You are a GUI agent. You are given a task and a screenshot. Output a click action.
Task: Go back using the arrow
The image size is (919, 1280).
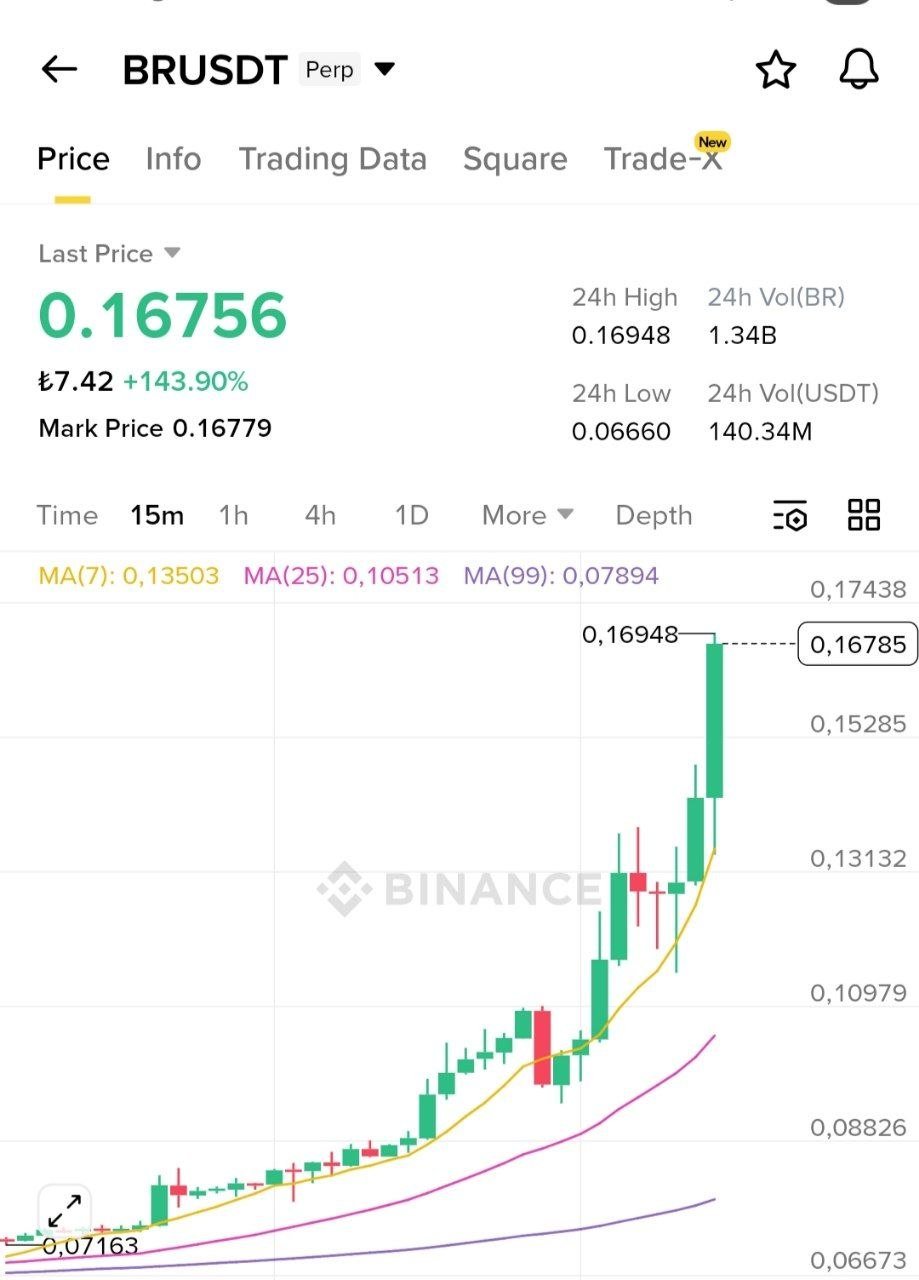(59, 69)
